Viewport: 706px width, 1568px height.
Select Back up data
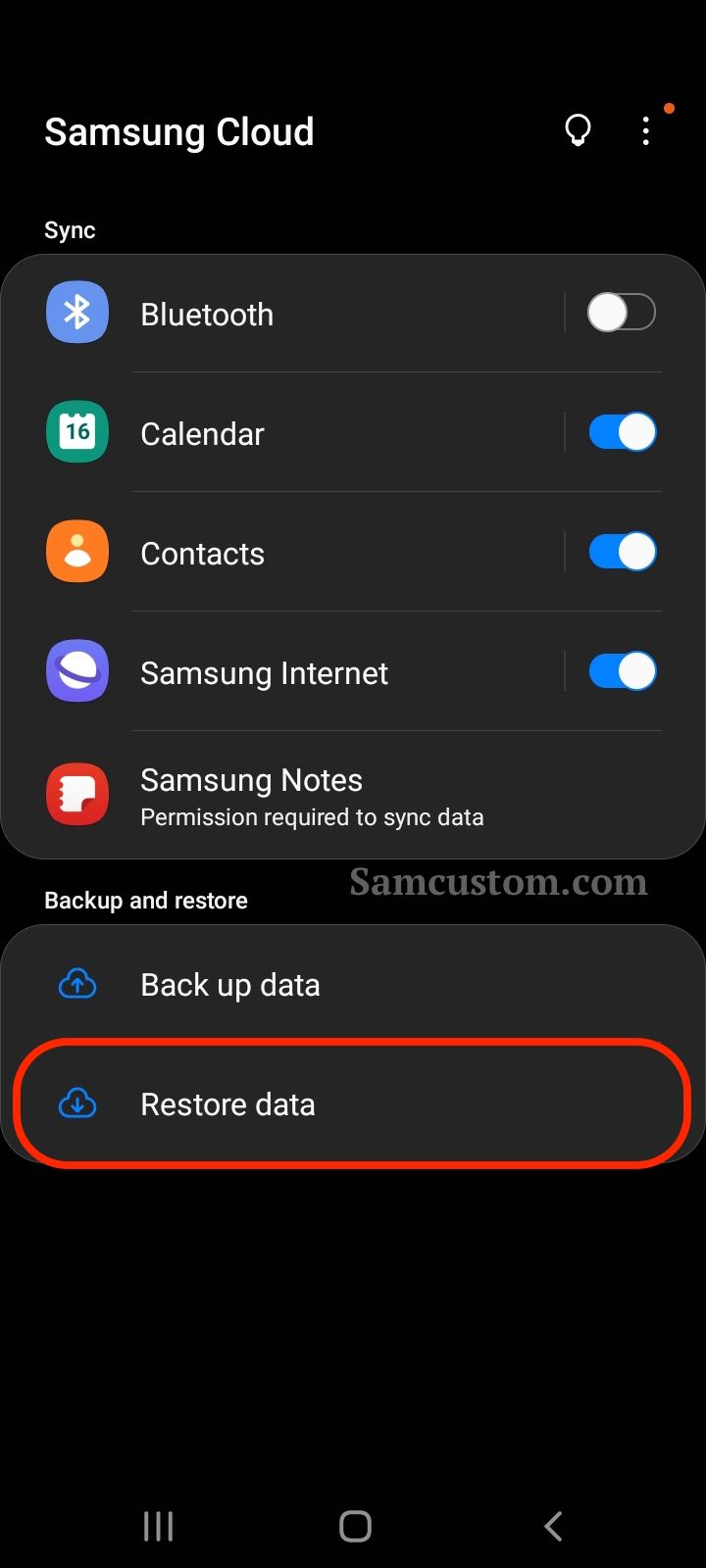coord(353,984)
